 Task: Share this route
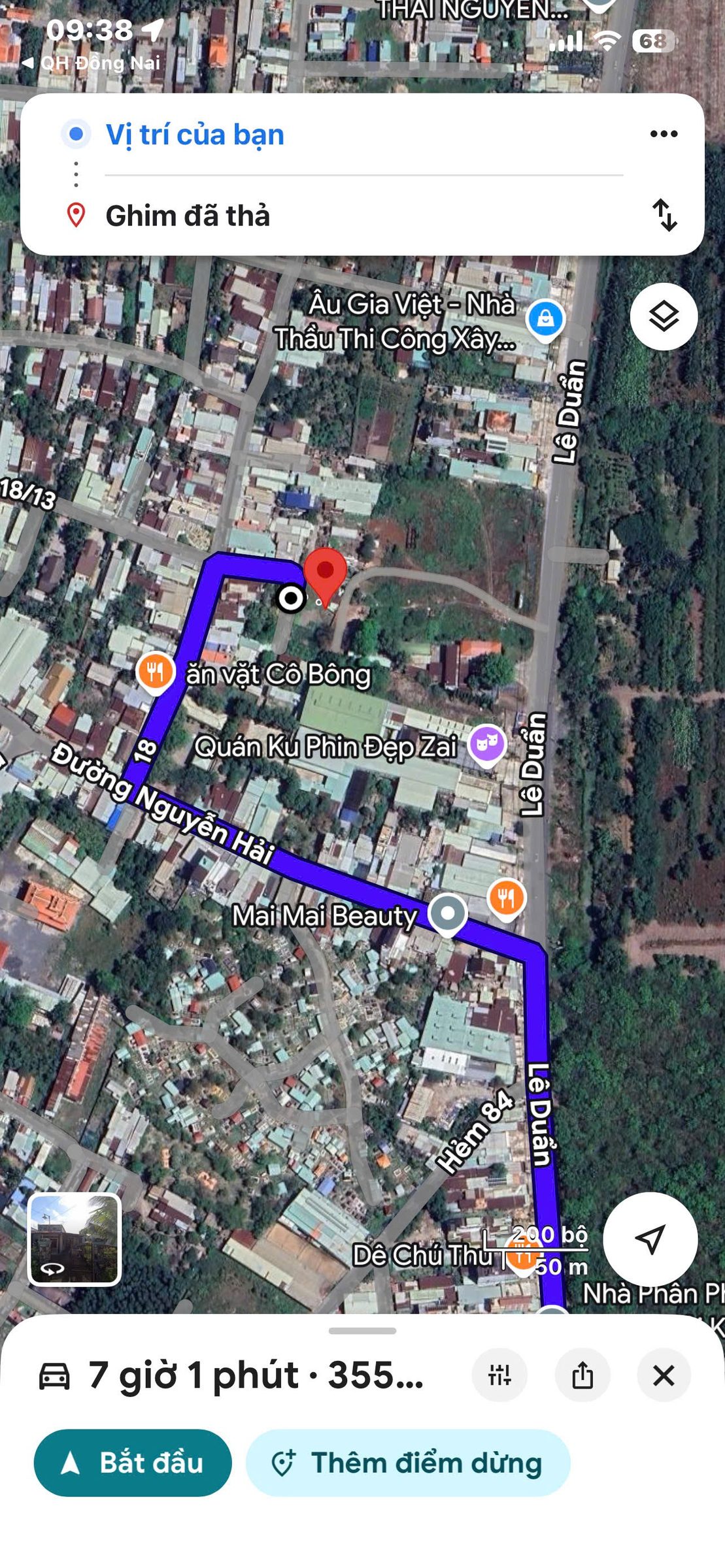click(582, 1375)
